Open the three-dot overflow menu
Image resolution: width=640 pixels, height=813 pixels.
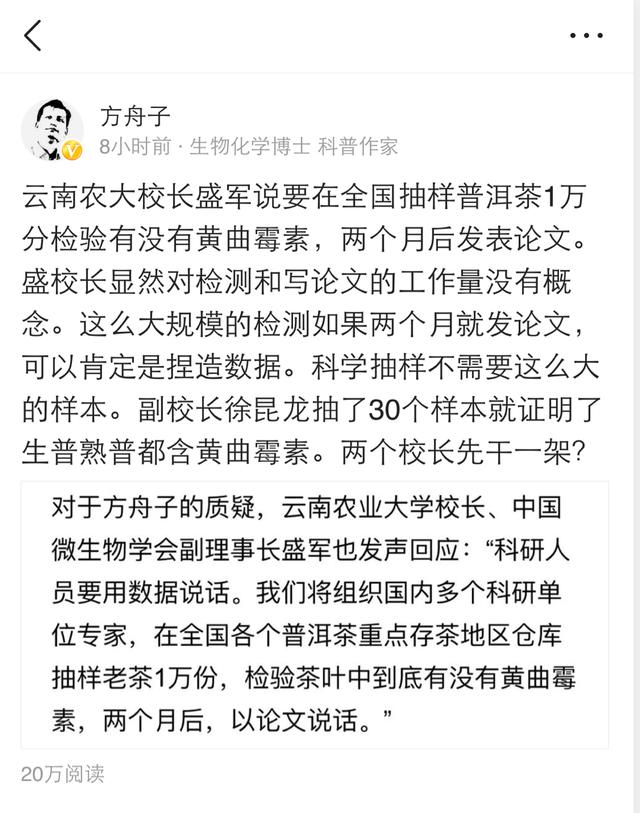point(586,36)
